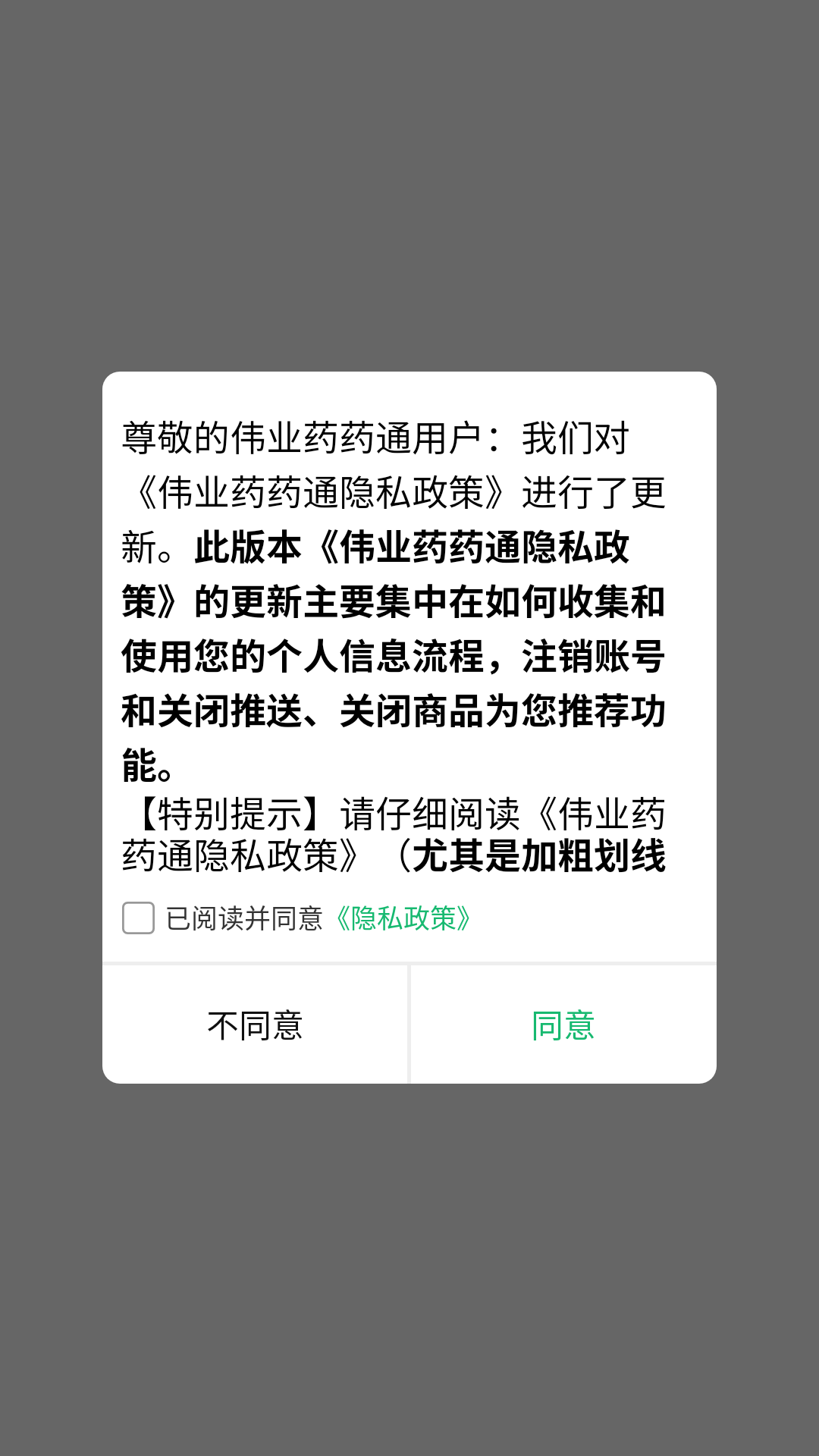Open the 《隐私政策》 link
The width and height of the screenshot is (819, 1456).
click(x=403, y=918)
